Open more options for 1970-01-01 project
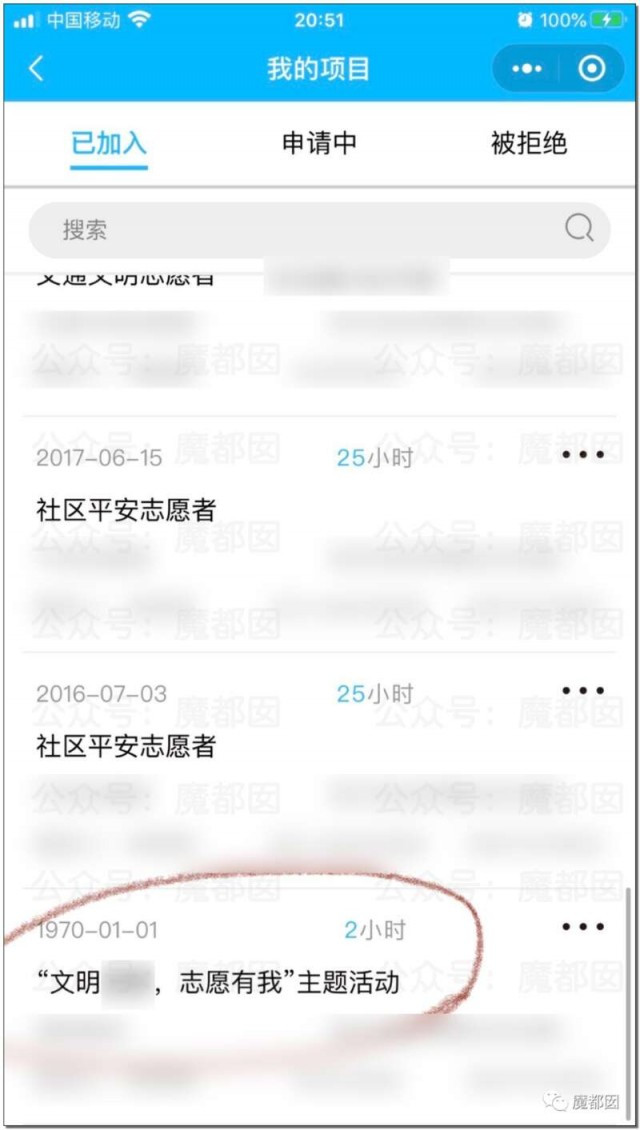Screen dimensions: 640x1130 coord(583,927)
